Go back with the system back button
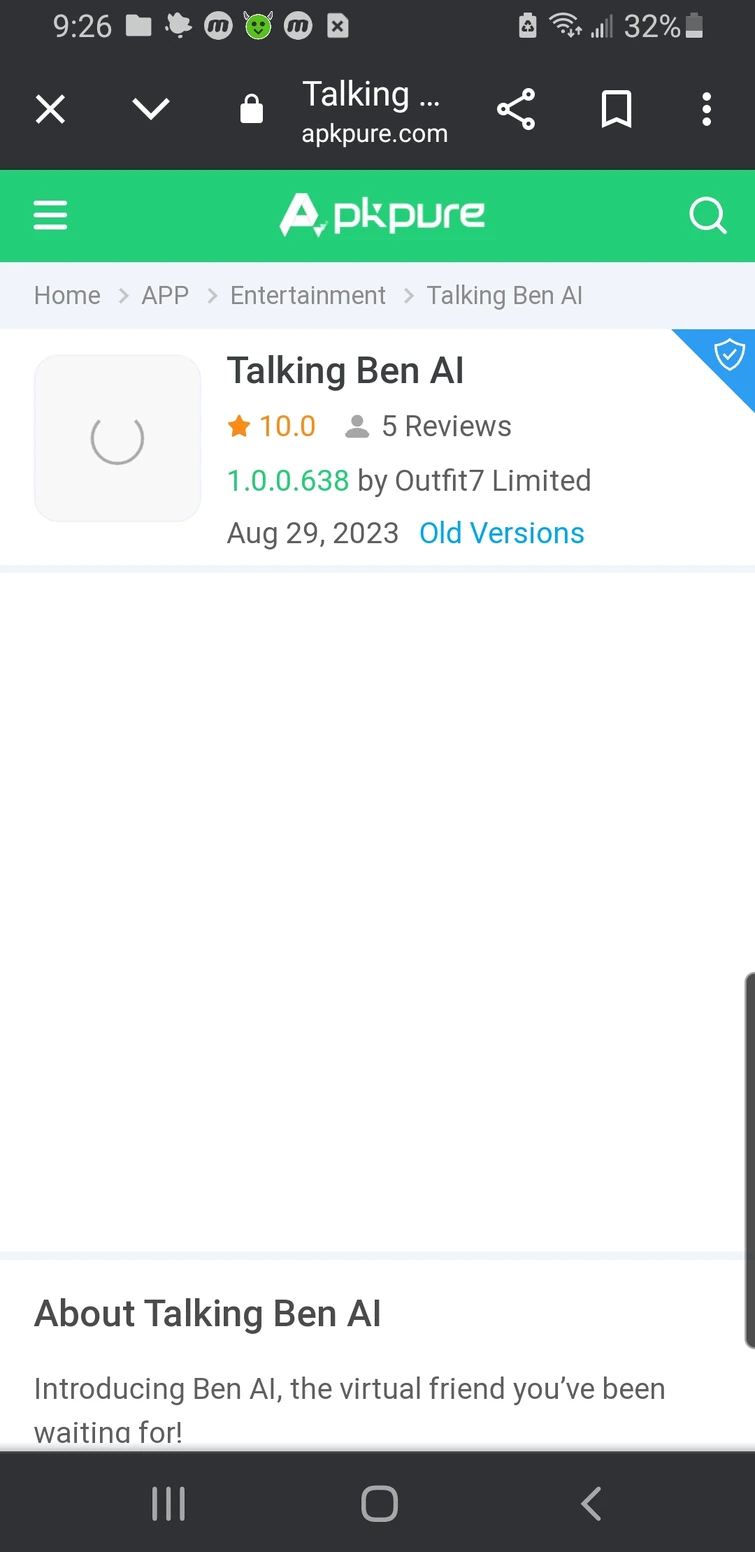This screenshot has height=1552, width=755. pos(591,1503)
